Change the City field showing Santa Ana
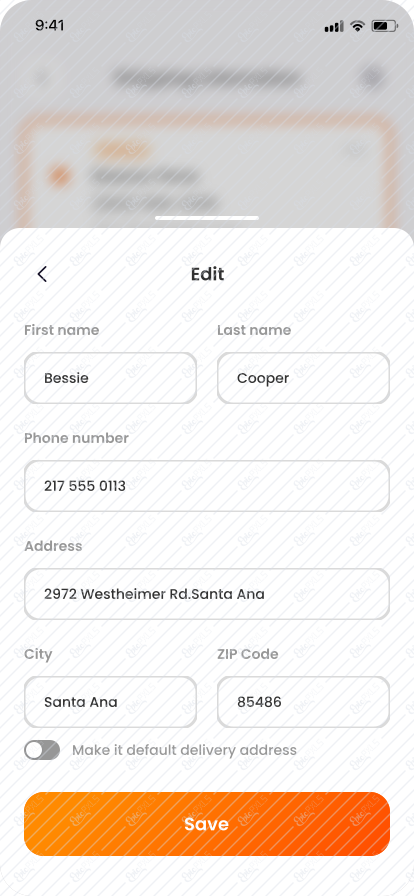Screen dimensions: 414x896 click(110, 702)
